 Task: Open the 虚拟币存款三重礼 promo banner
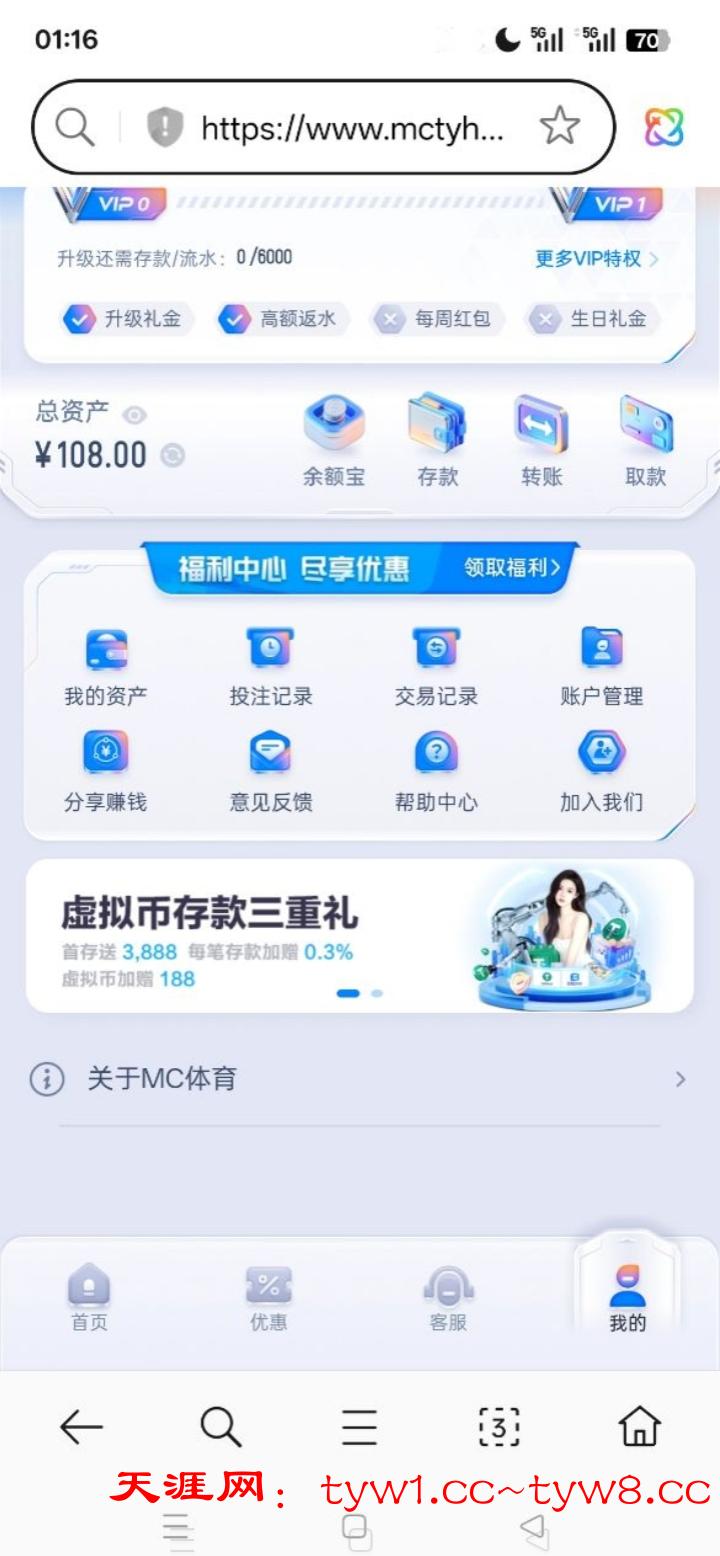(x=359, y=936)
